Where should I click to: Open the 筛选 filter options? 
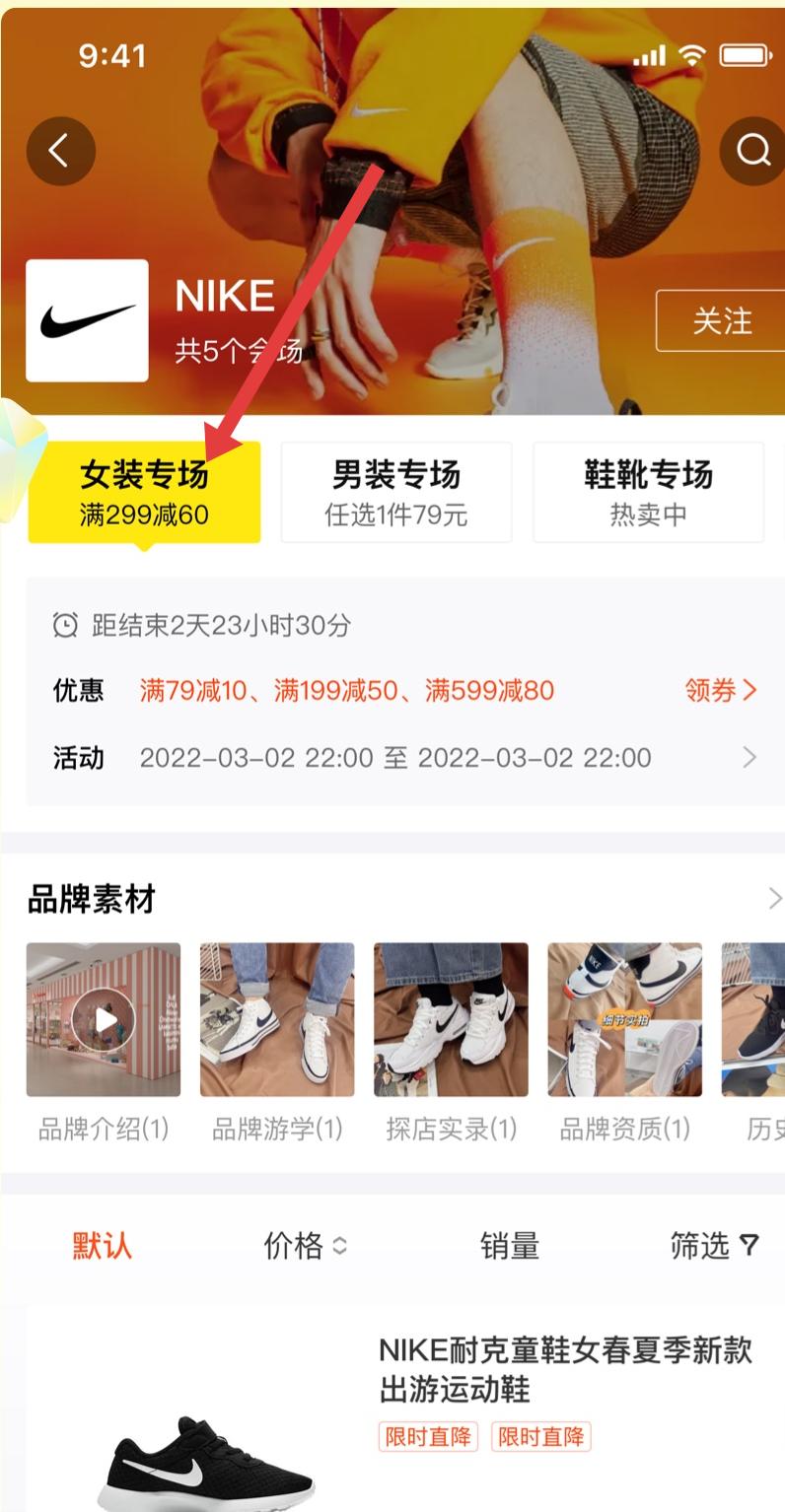714,1246
